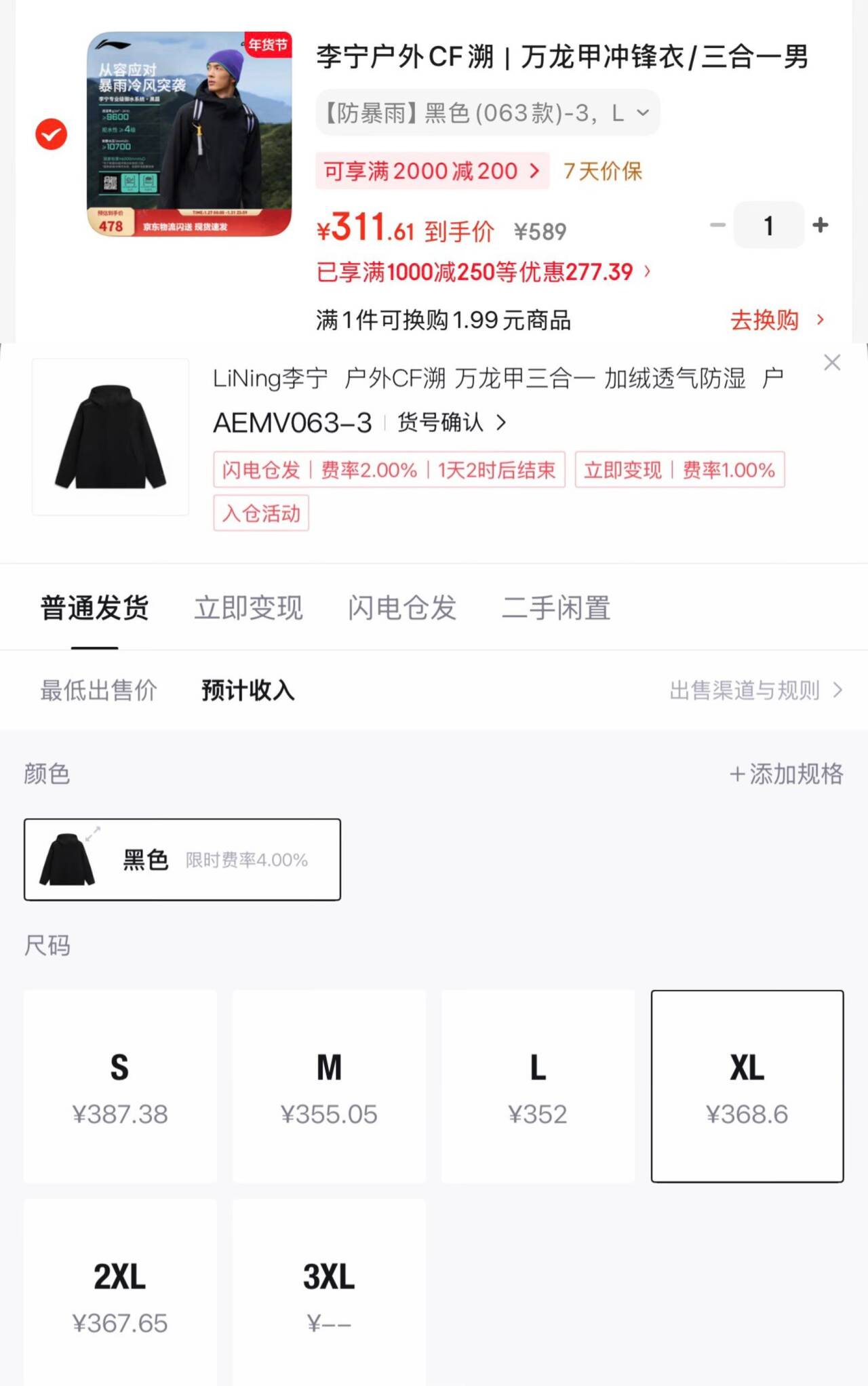Close the listing panel with the X
The image size is (868, 1386).
(832, 363)
